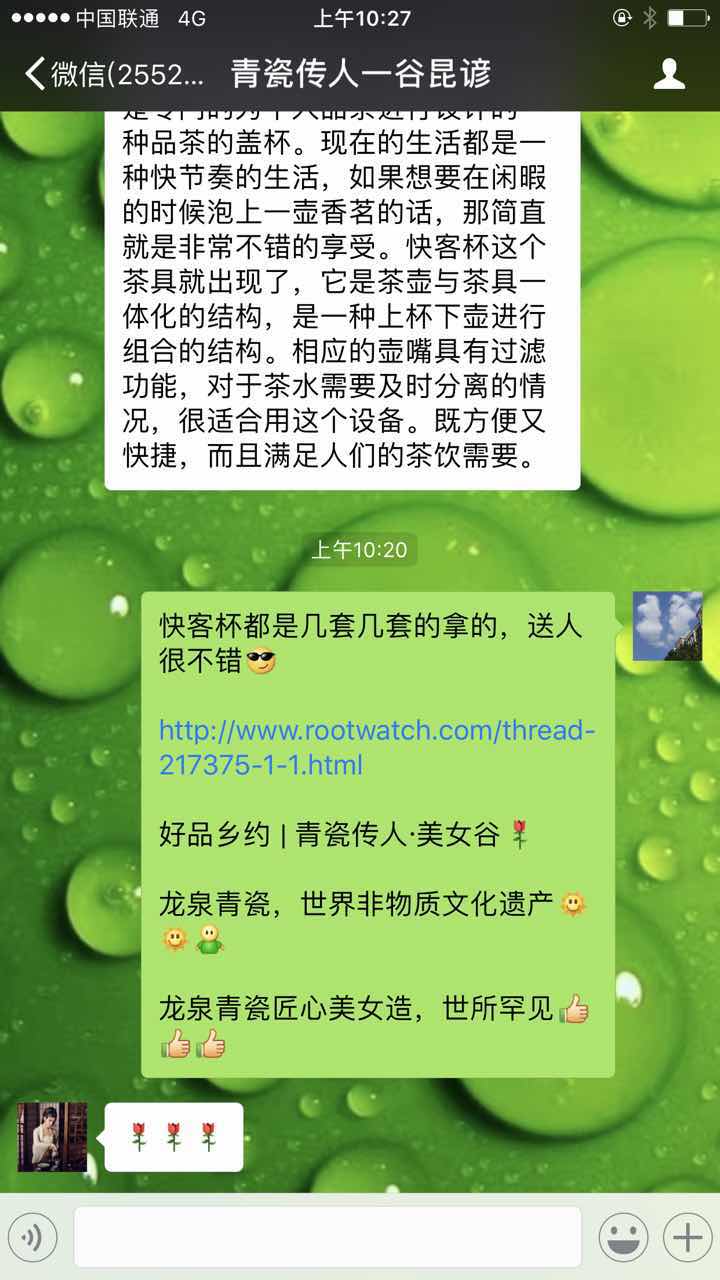This screenshot has height=1280, width=720.
Task: Open the rootwatch.com thread link
Action: pyautogui.click(x=376, y=748)
